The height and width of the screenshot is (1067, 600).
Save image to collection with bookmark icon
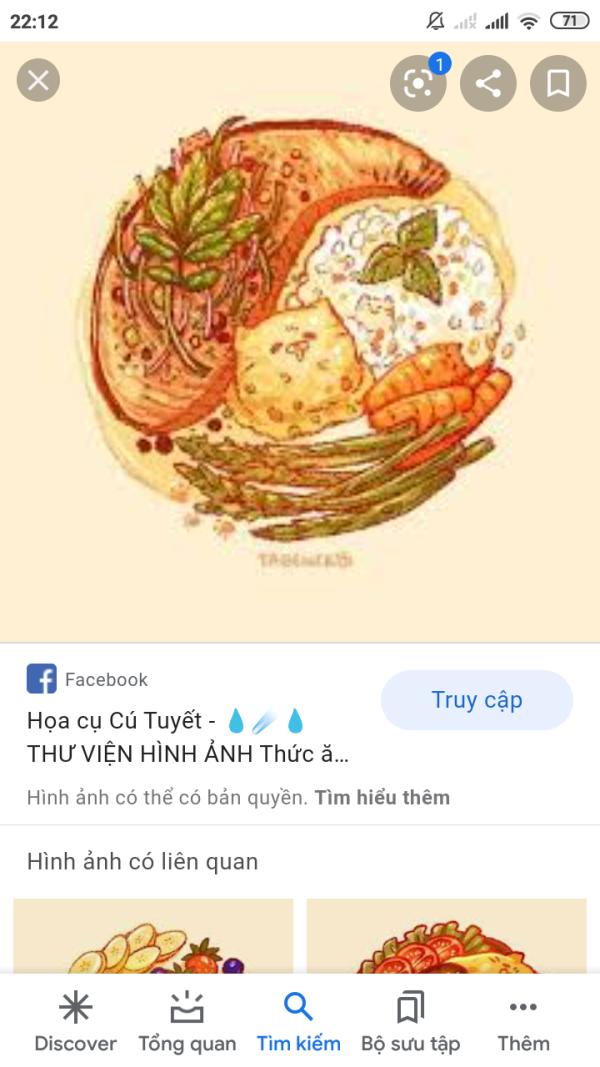[558, 83]
